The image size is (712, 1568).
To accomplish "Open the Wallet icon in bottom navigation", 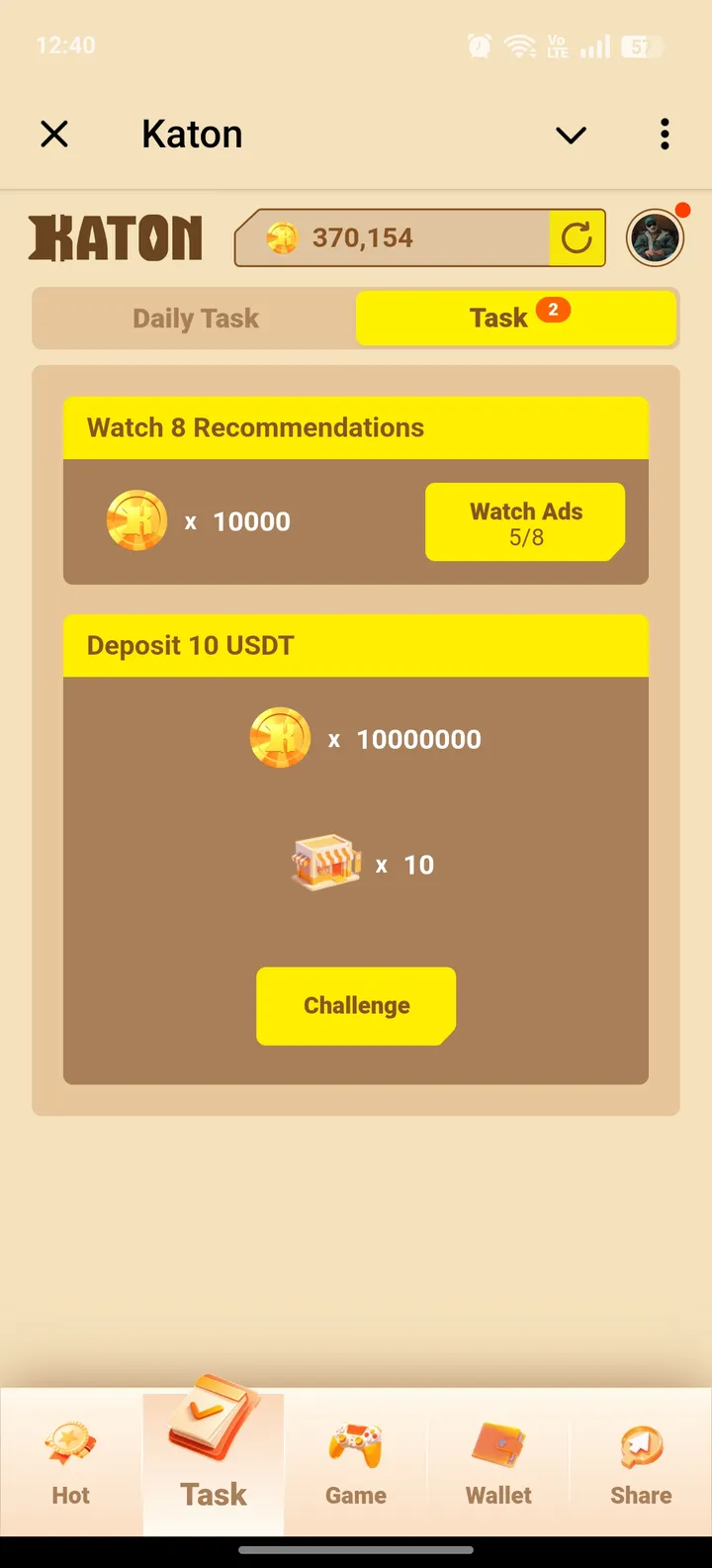I will (498, 1459).
